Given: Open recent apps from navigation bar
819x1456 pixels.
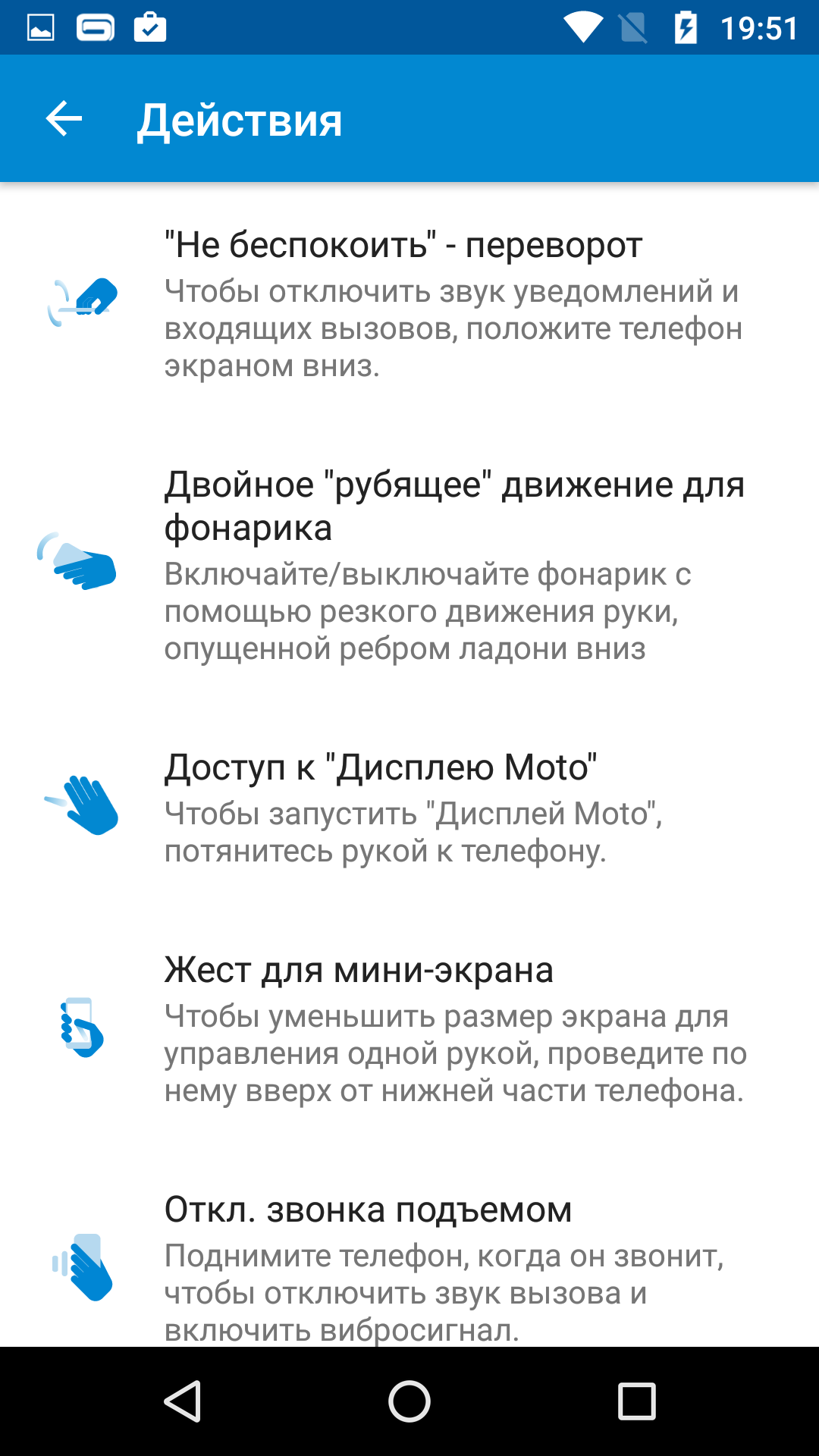Looking at the screenshot, I should tap(636, 1401).
